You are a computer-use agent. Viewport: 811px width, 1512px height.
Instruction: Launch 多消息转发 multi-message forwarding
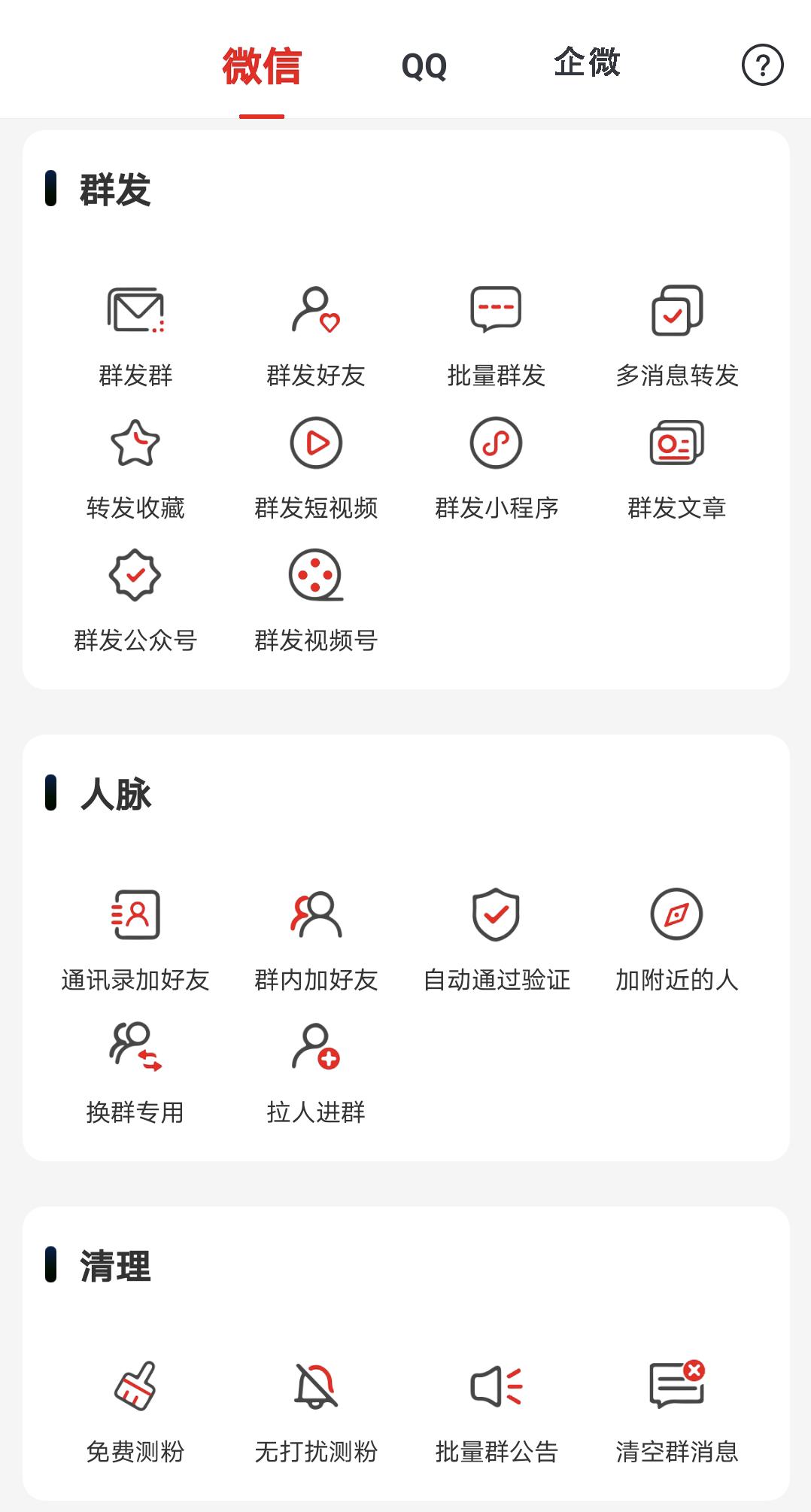(676, 331)
